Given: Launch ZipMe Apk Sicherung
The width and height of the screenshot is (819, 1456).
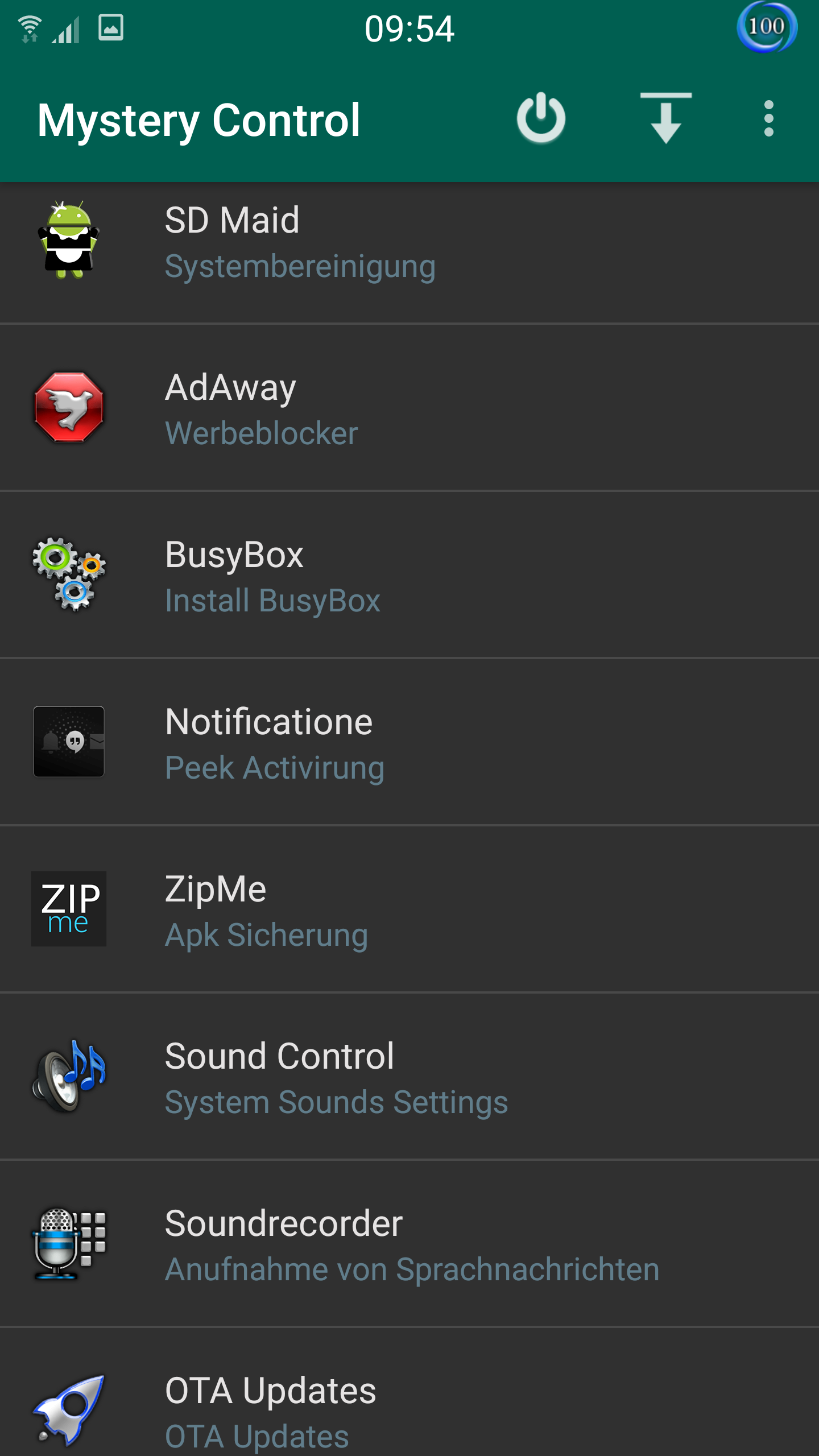Looking at the screenshot, I should 409,909.
